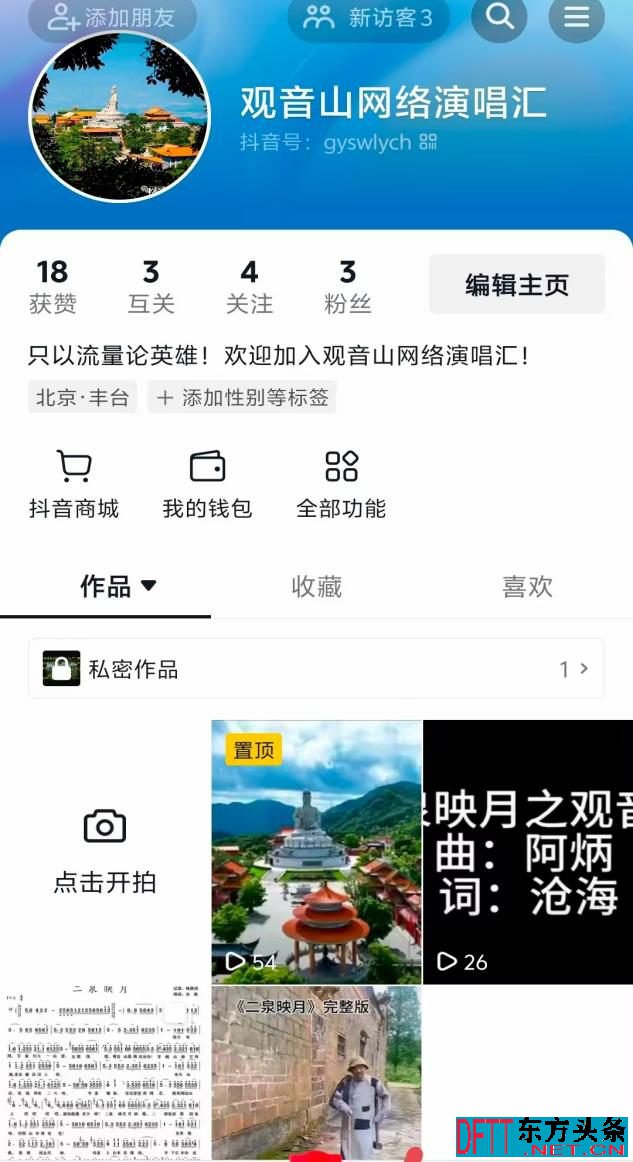Switch to the 收藏 tab
This screenshot has width=633, height=1162.
[x=316, y=587]
